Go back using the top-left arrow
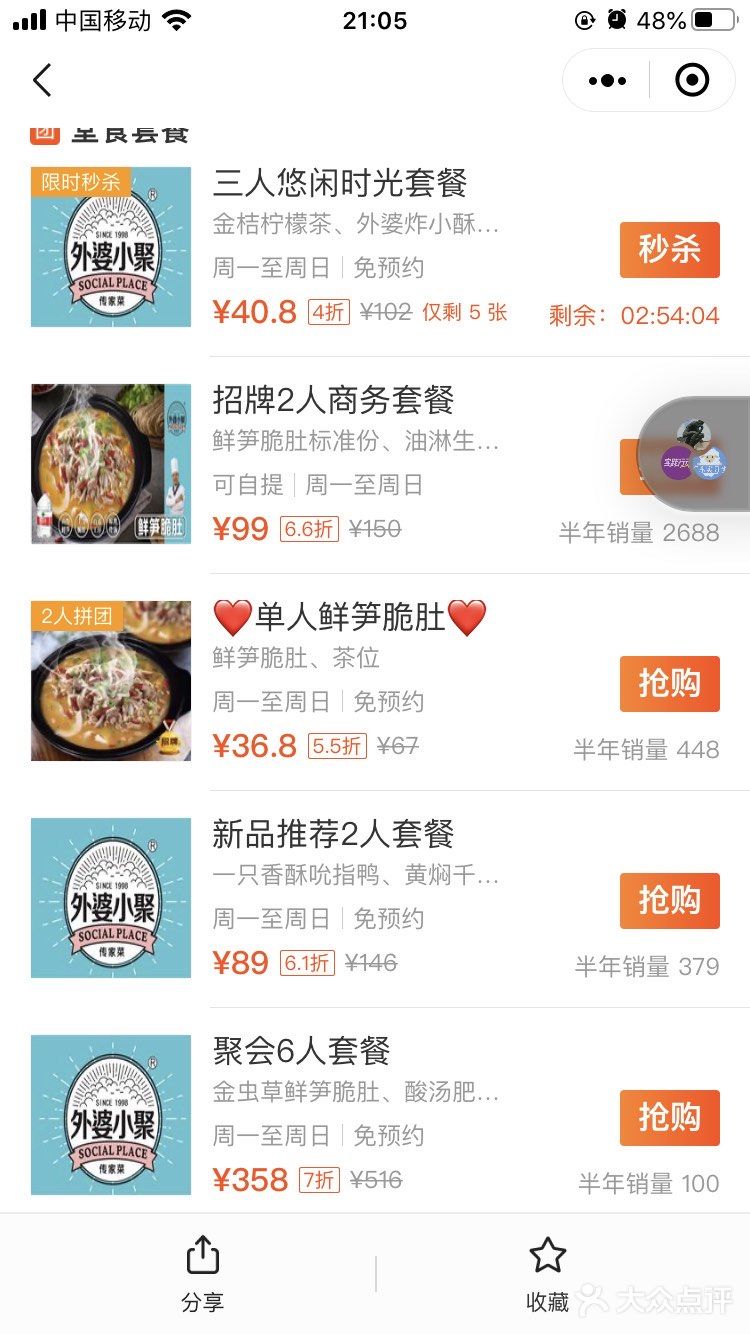 [x=42, y=80]
